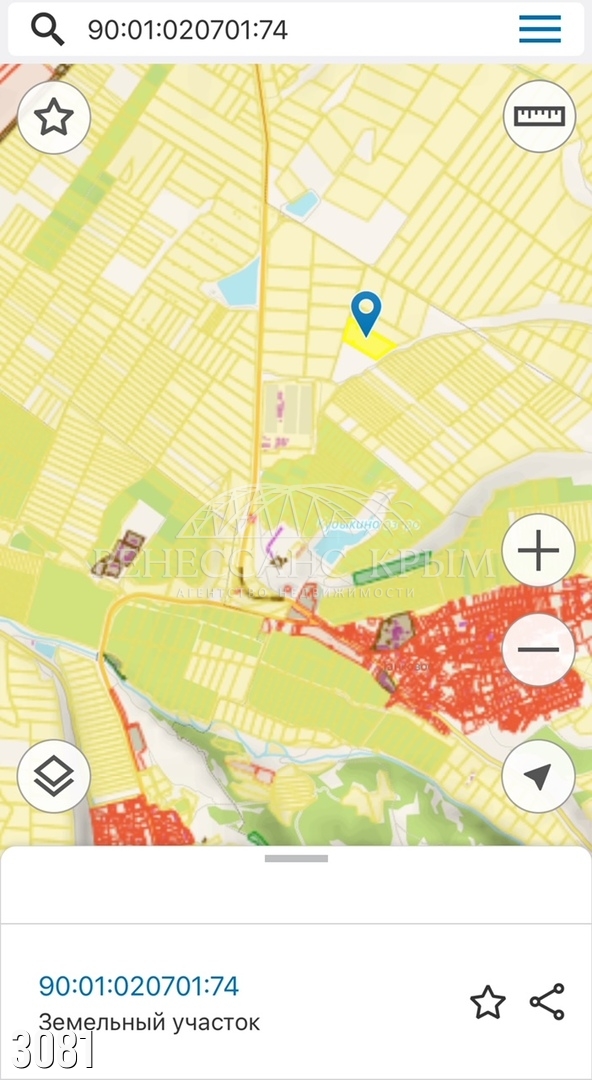Screen dimensions: 592x1080
Task: Open favorites star button on map
Action: pyautogui.click(x=54, y=117)
